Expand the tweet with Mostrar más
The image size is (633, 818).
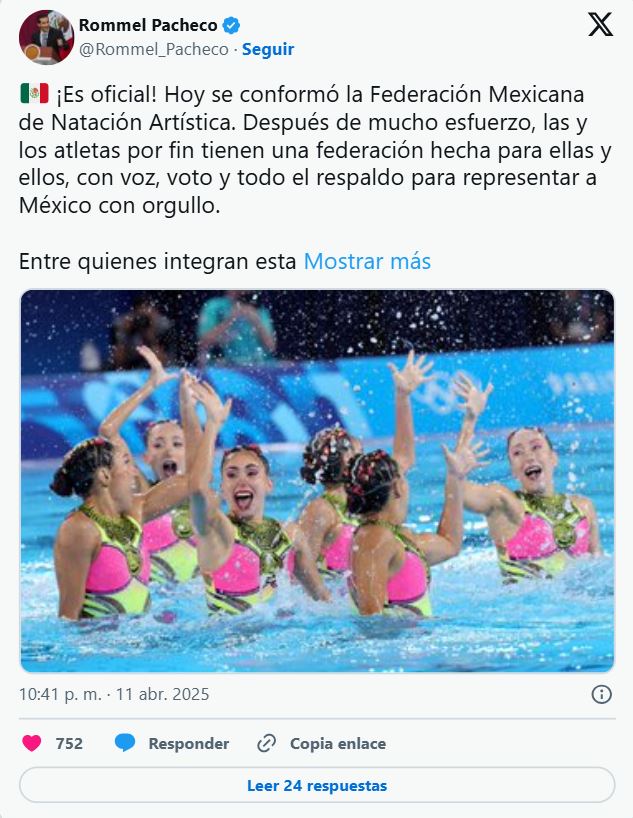367,261
